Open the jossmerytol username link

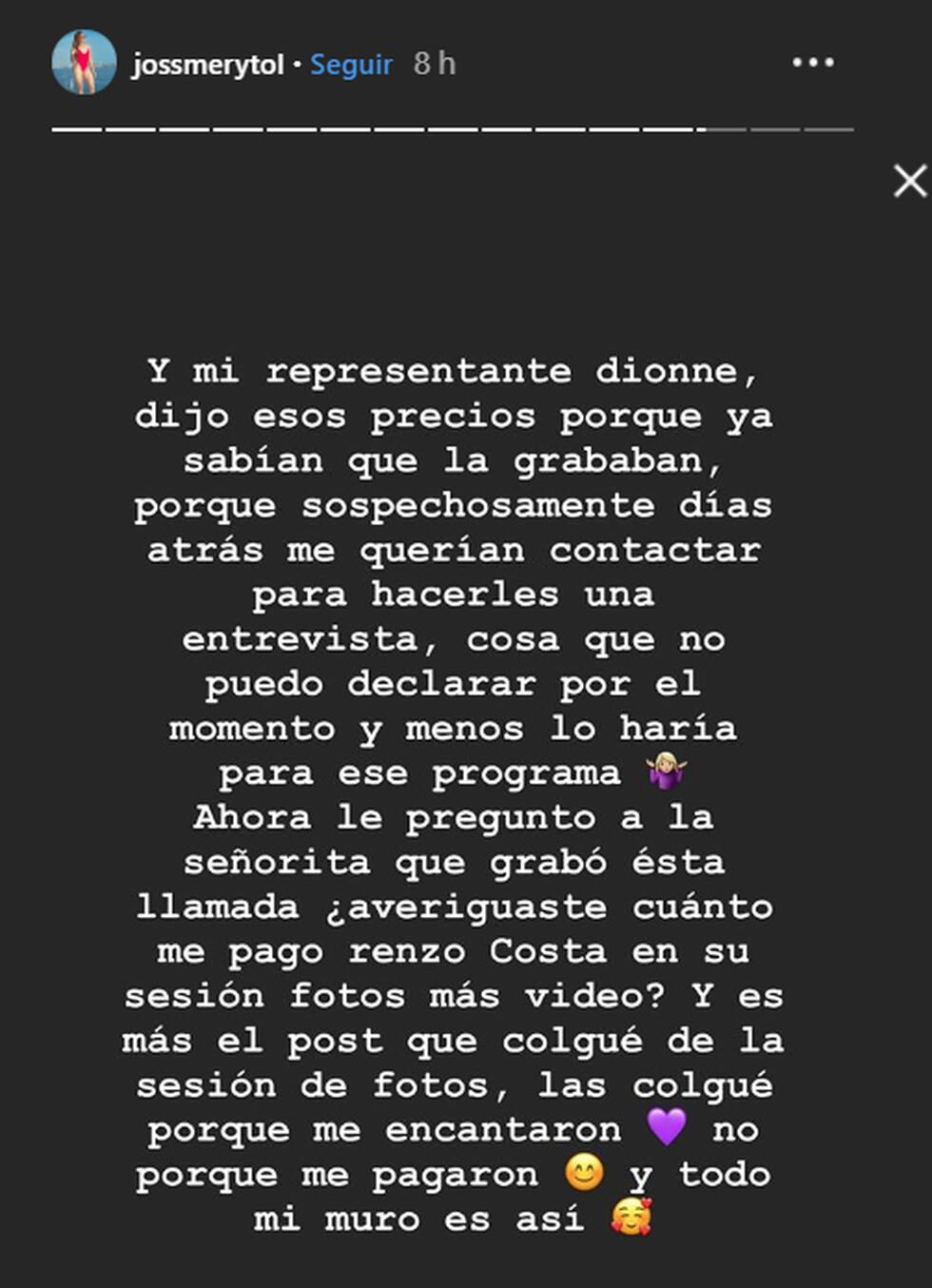(x=207, y=65)
